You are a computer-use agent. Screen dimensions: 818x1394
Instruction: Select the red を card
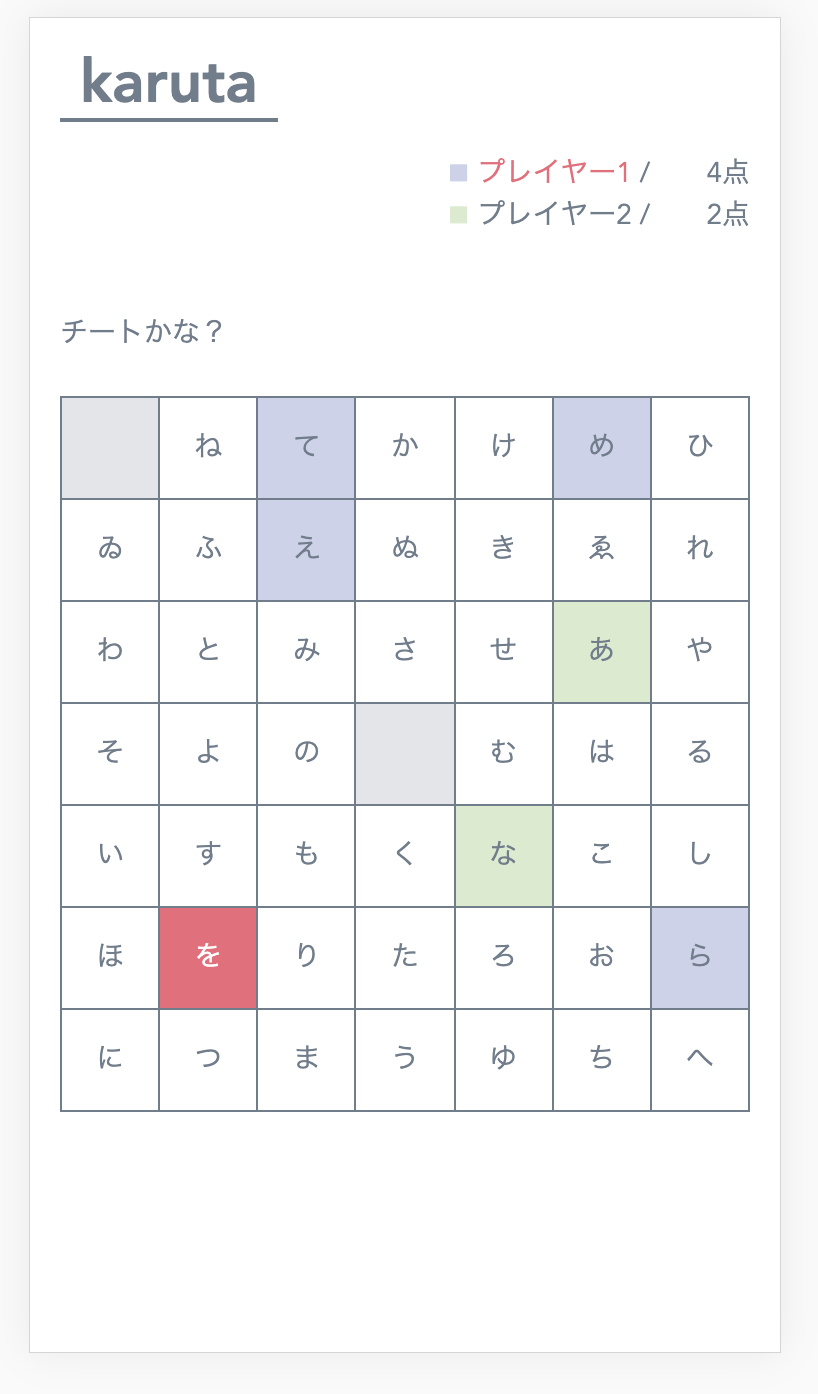point(207,957)
